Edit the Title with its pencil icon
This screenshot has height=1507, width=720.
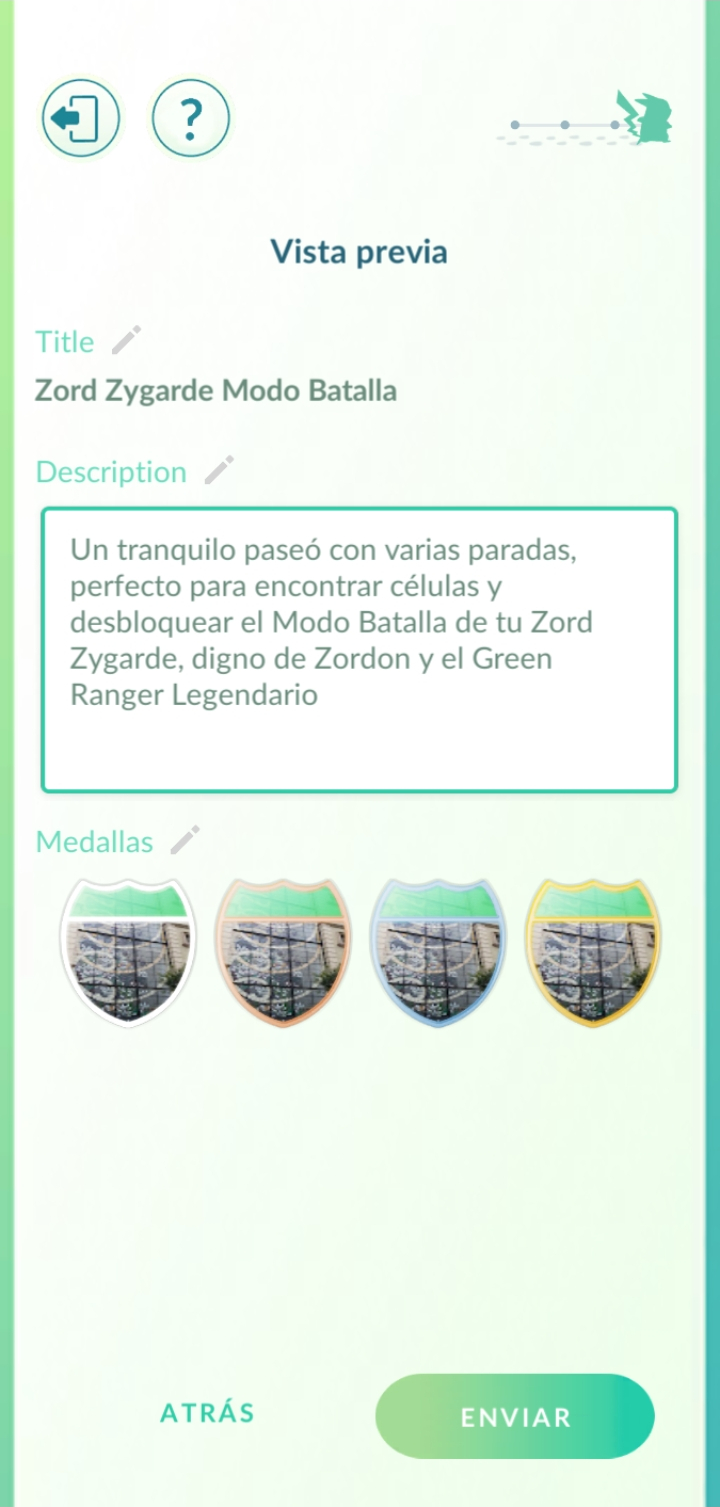click(x=126, y=341)
